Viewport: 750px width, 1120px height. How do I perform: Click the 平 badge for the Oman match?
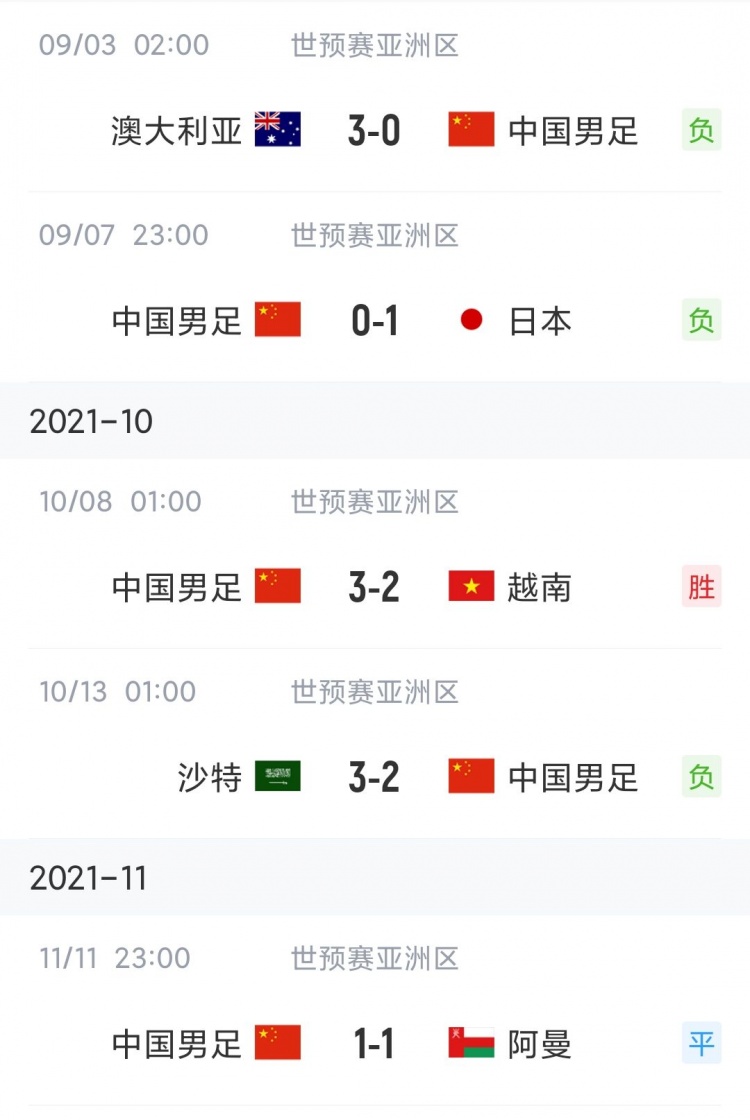(x=700, y=1043)
